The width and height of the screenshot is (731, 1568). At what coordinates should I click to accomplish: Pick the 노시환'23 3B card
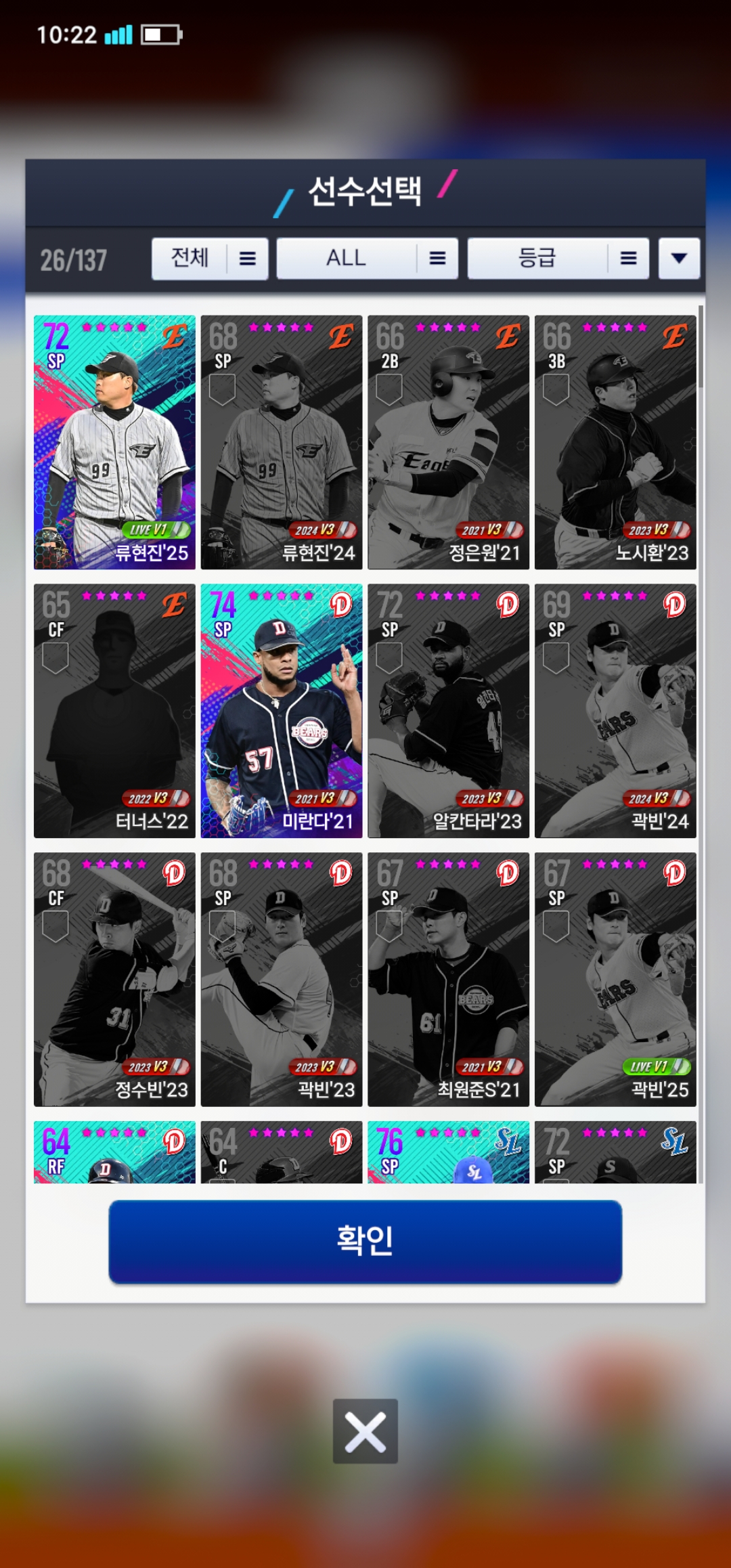[615, 442]
